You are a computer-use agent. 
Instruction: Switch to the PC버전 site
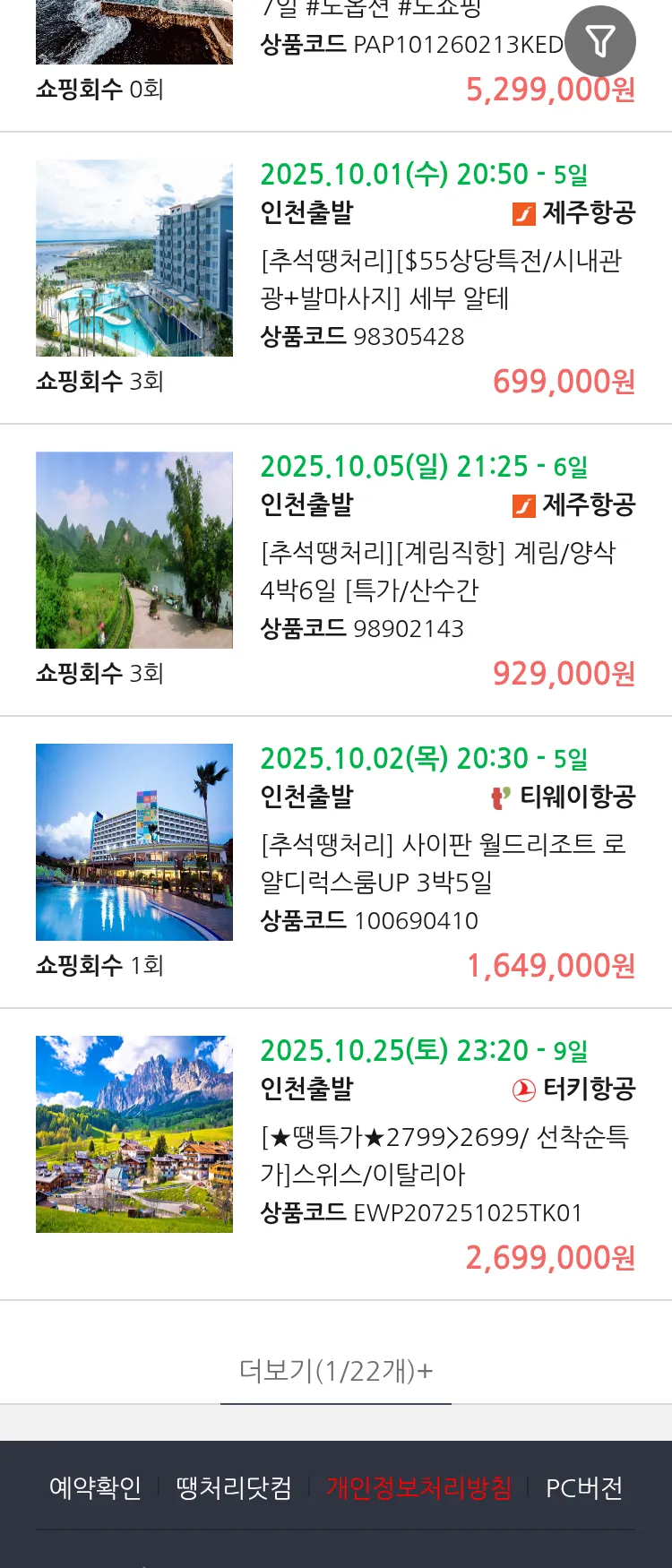(x=584, y=1487)
